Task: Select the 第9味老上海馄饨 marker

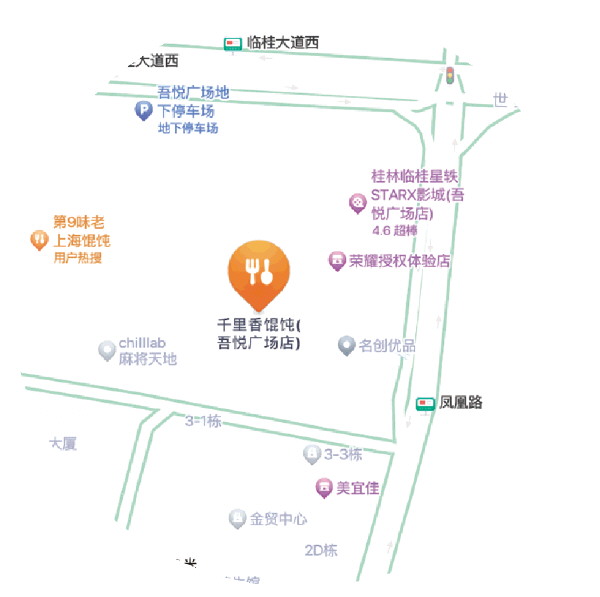Action: click(x=39, y=240)
